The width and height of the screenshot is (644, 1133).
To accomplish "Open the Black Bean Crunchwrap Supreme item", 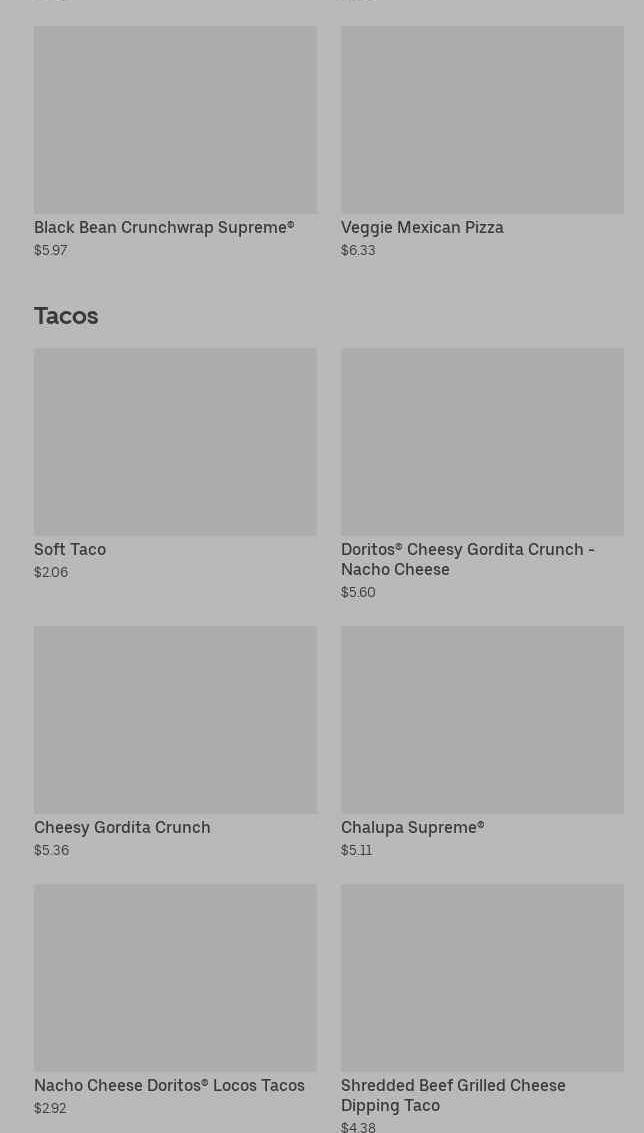I will [x=175, y=142].
